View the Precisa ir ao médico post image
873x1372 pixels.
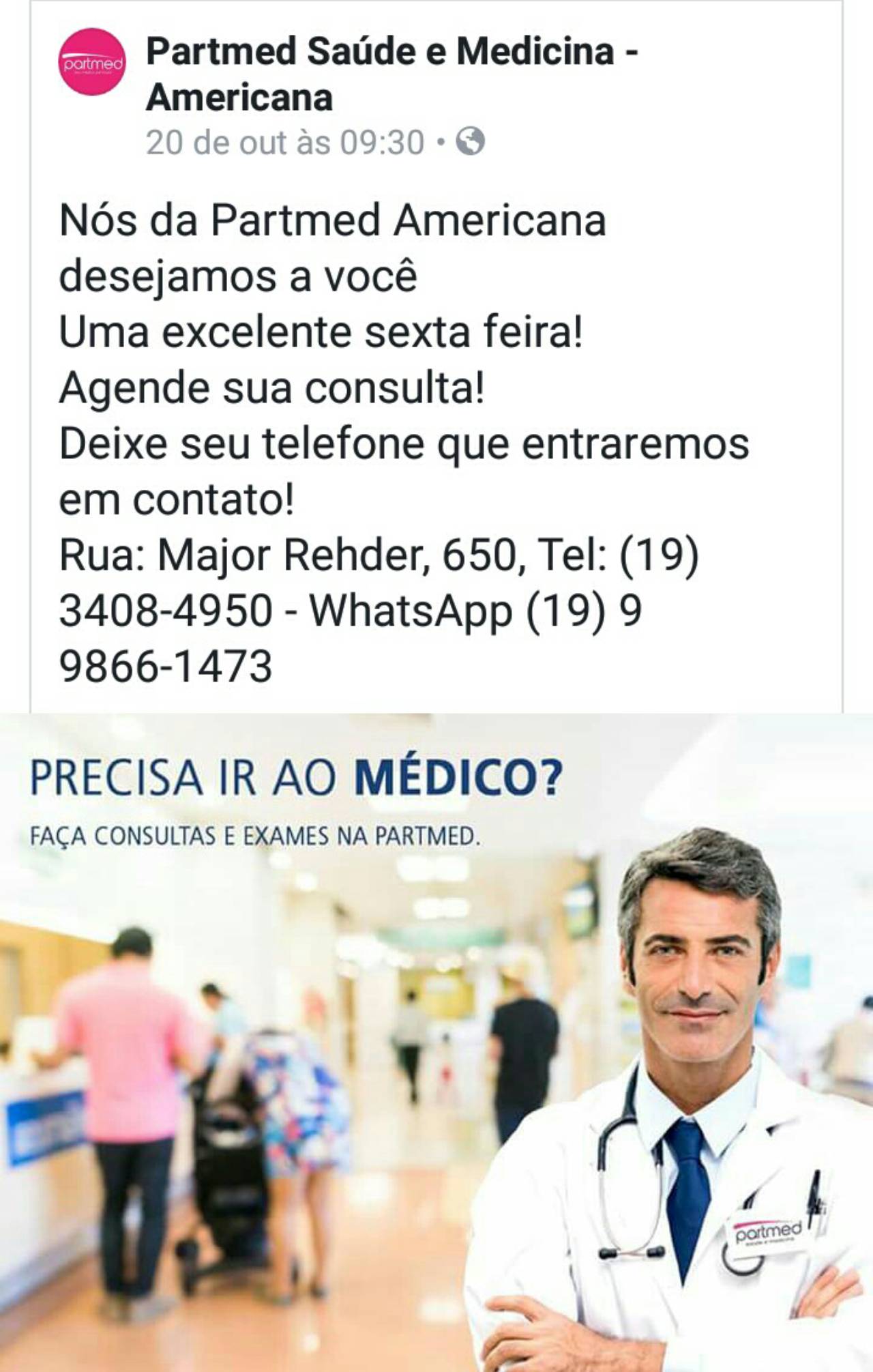(436, 1042)
